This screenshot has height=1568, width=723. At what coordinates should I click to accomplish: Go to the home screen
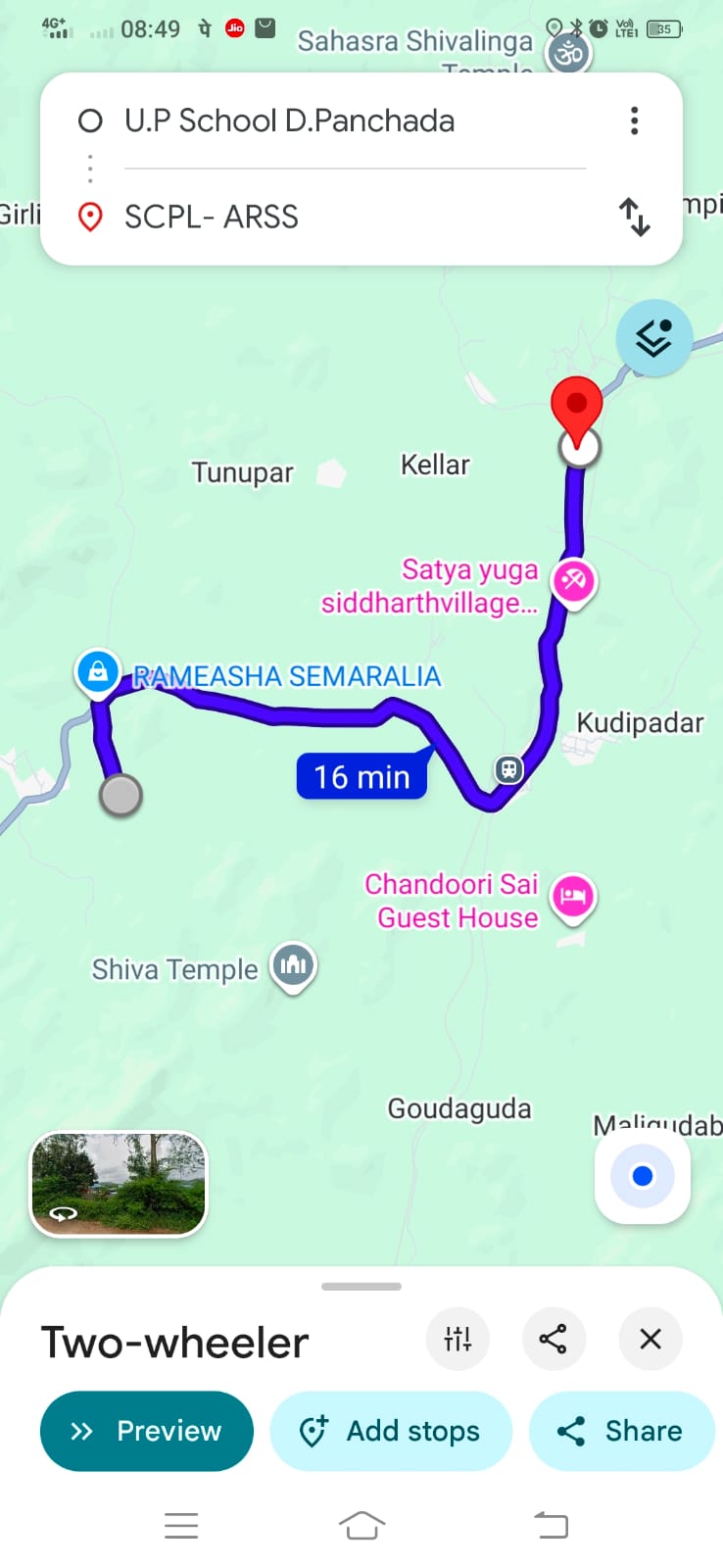361,1525
